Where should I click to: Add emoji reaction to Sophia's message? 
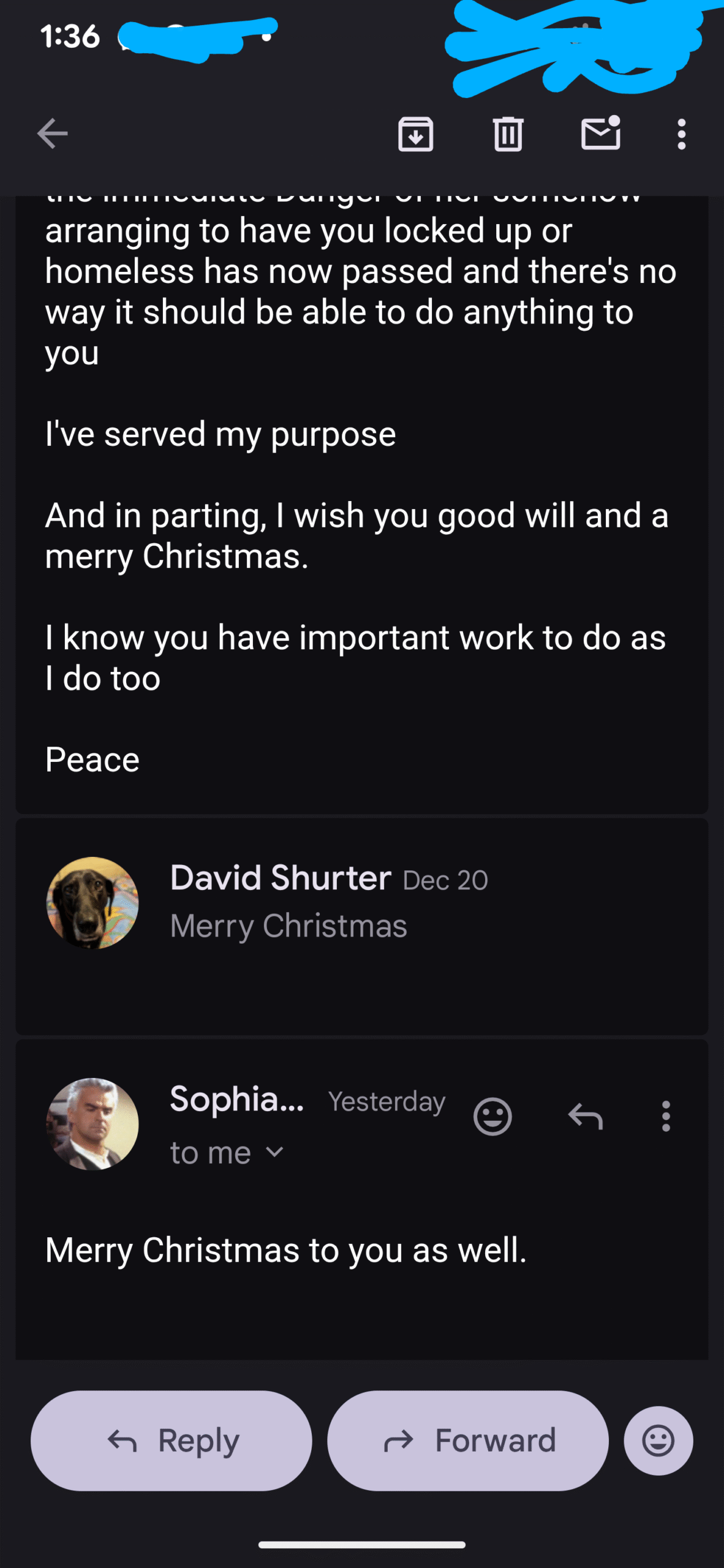coord(492,1117)
